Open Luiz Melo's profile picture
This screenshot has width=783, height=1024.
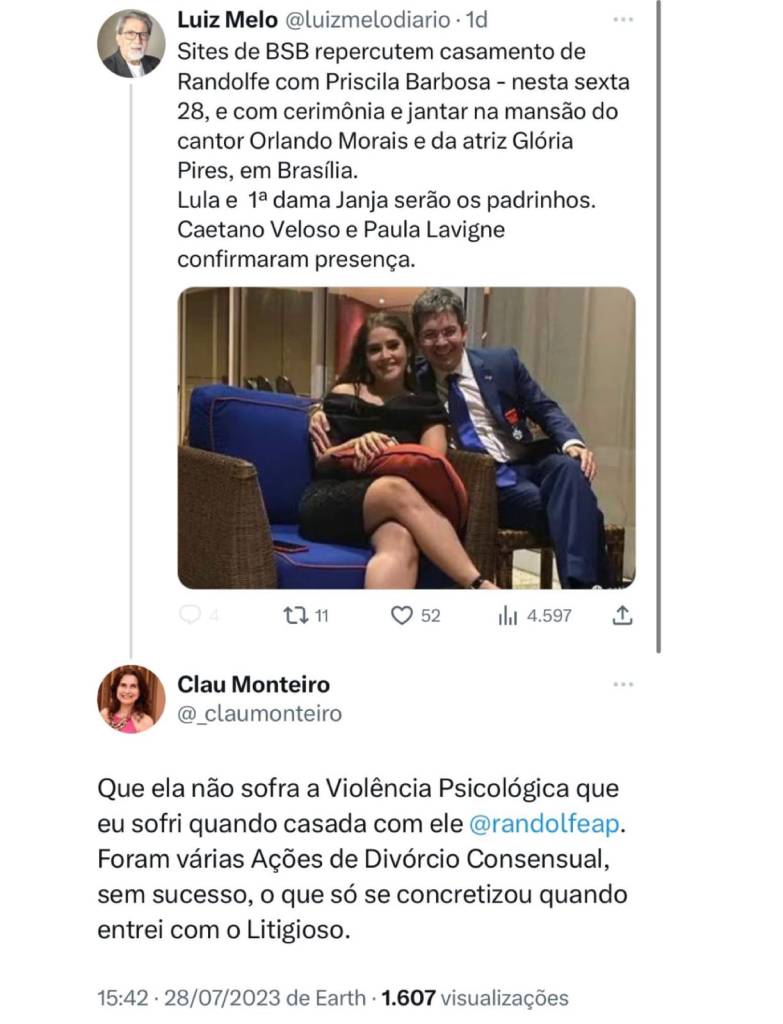(x=131, y=43)
